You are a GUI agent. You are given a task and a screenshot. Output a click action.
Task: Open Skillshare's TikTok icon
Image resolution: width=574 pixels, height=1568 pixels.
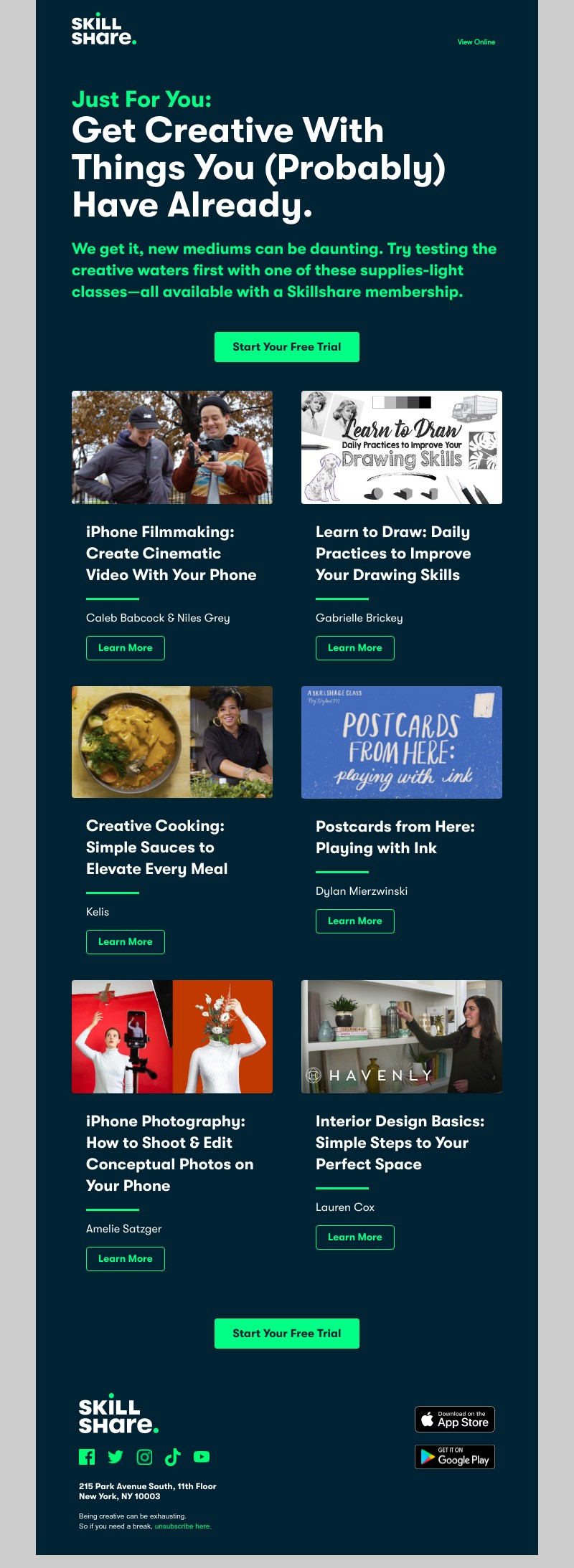pos(172,1457)
